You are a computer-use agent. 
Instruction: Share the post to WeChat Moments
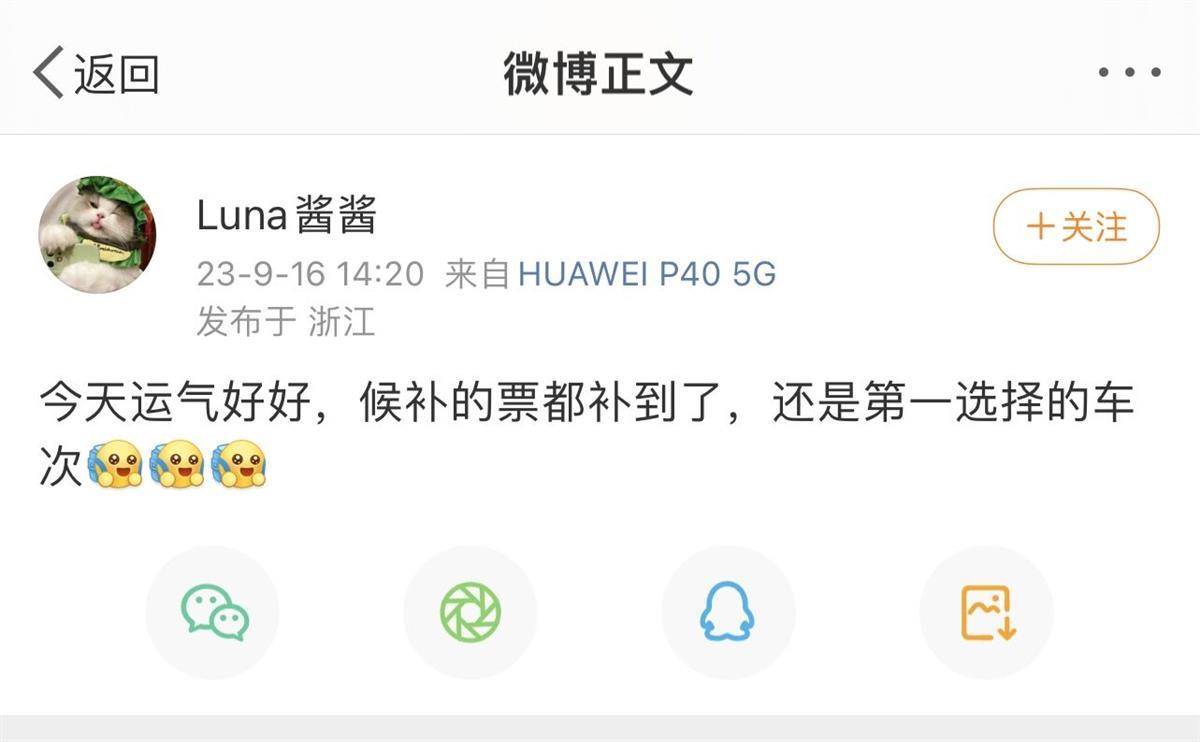pyautogui.click(x=470, y=612)
